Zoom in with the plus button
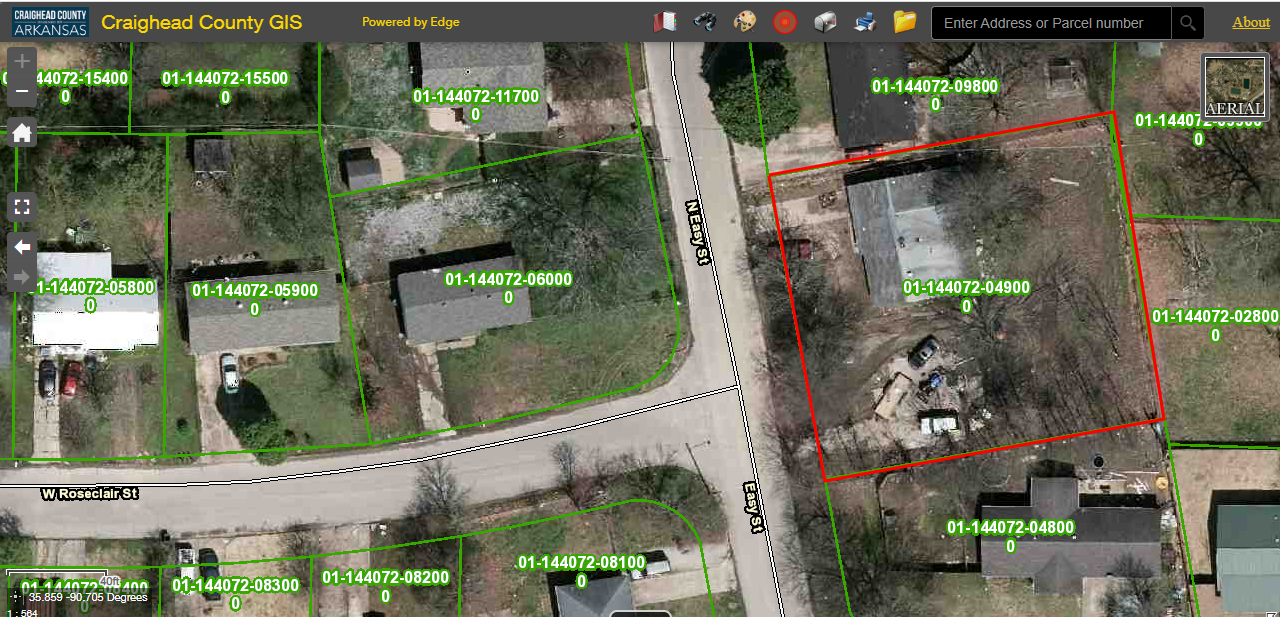 (x=22, y=62)
